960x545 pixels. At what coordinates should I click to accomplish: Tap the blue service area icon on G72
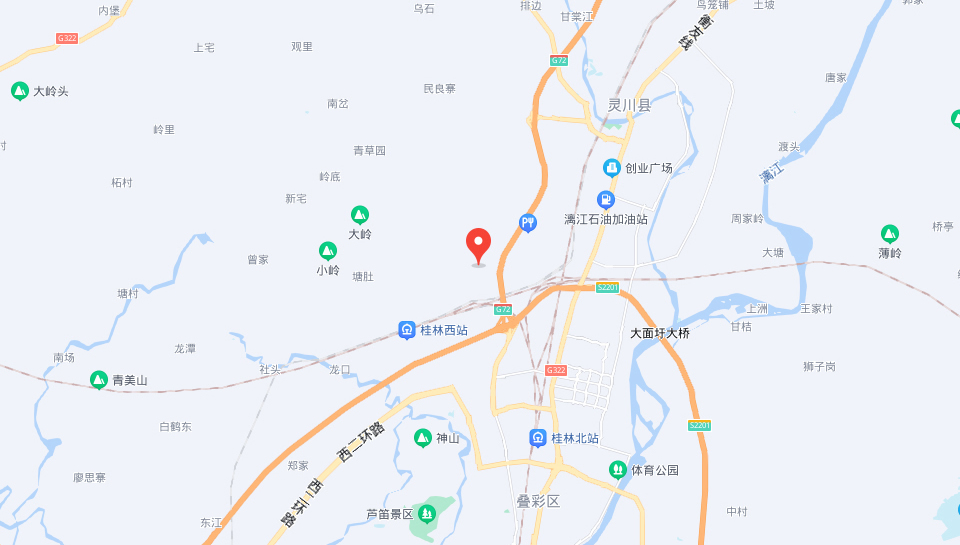coord(528,223)
